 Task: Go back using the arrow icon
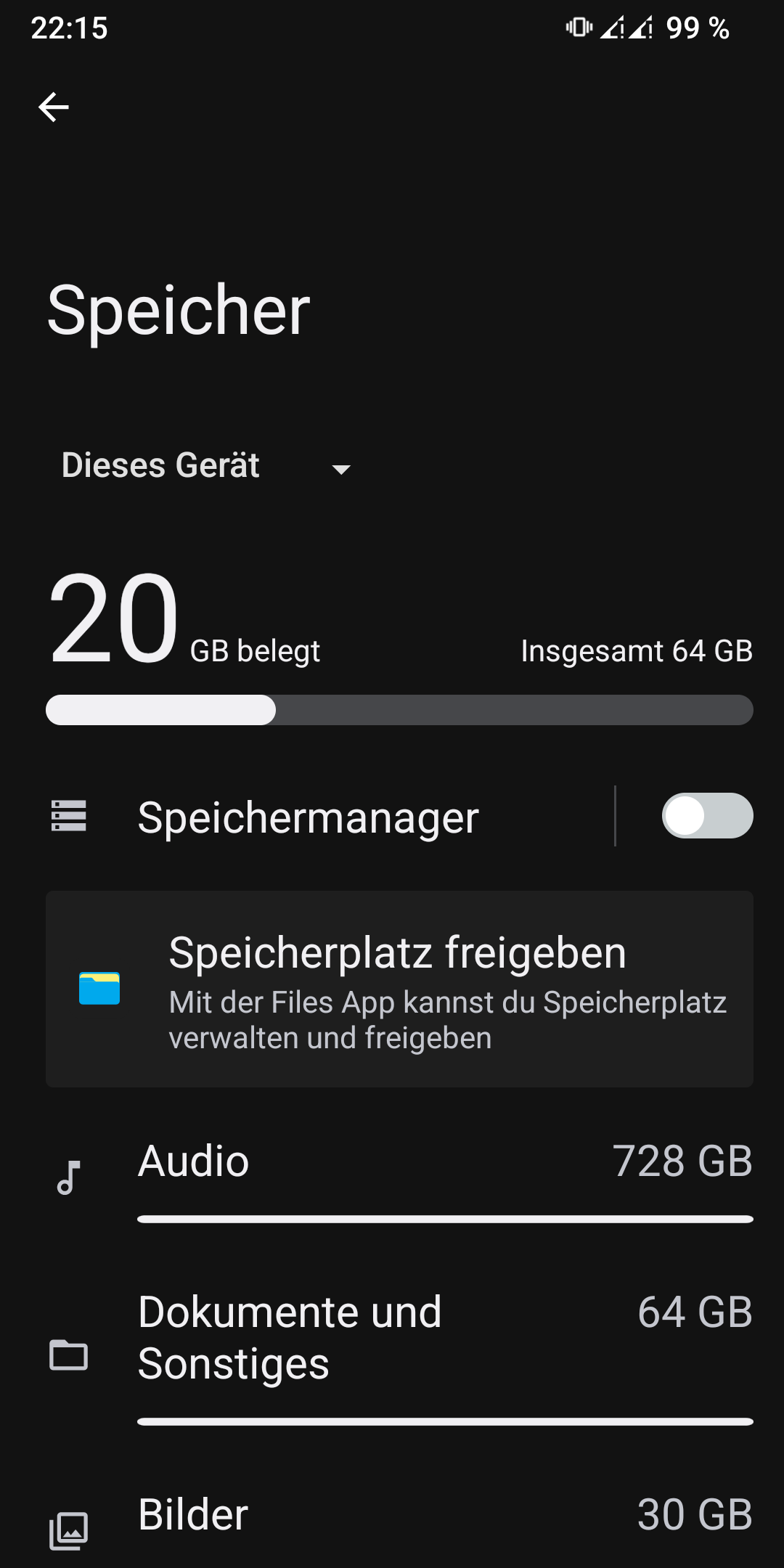54,107
